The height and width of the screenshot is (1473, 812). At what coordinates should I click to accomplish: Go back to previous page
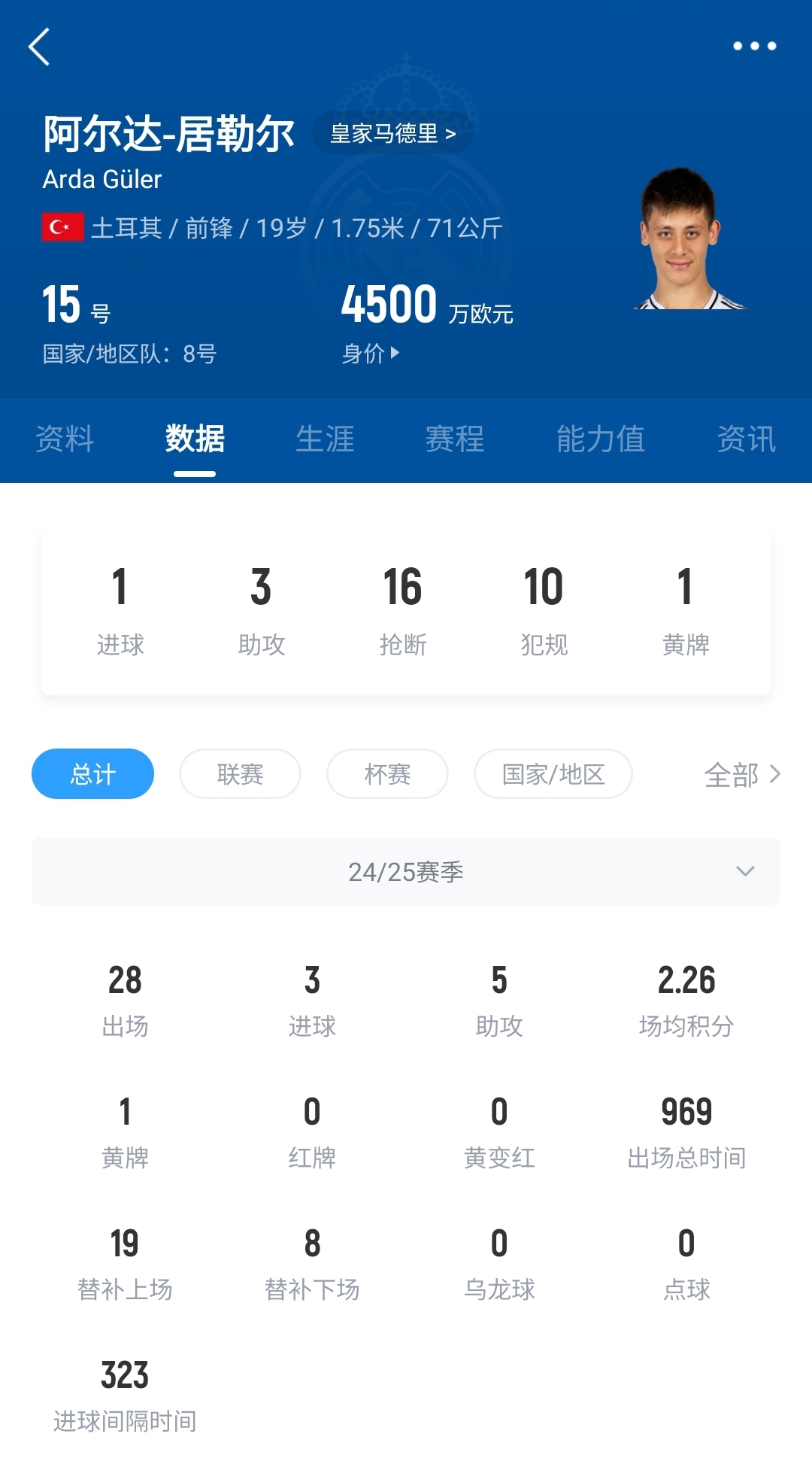[39, 47]
